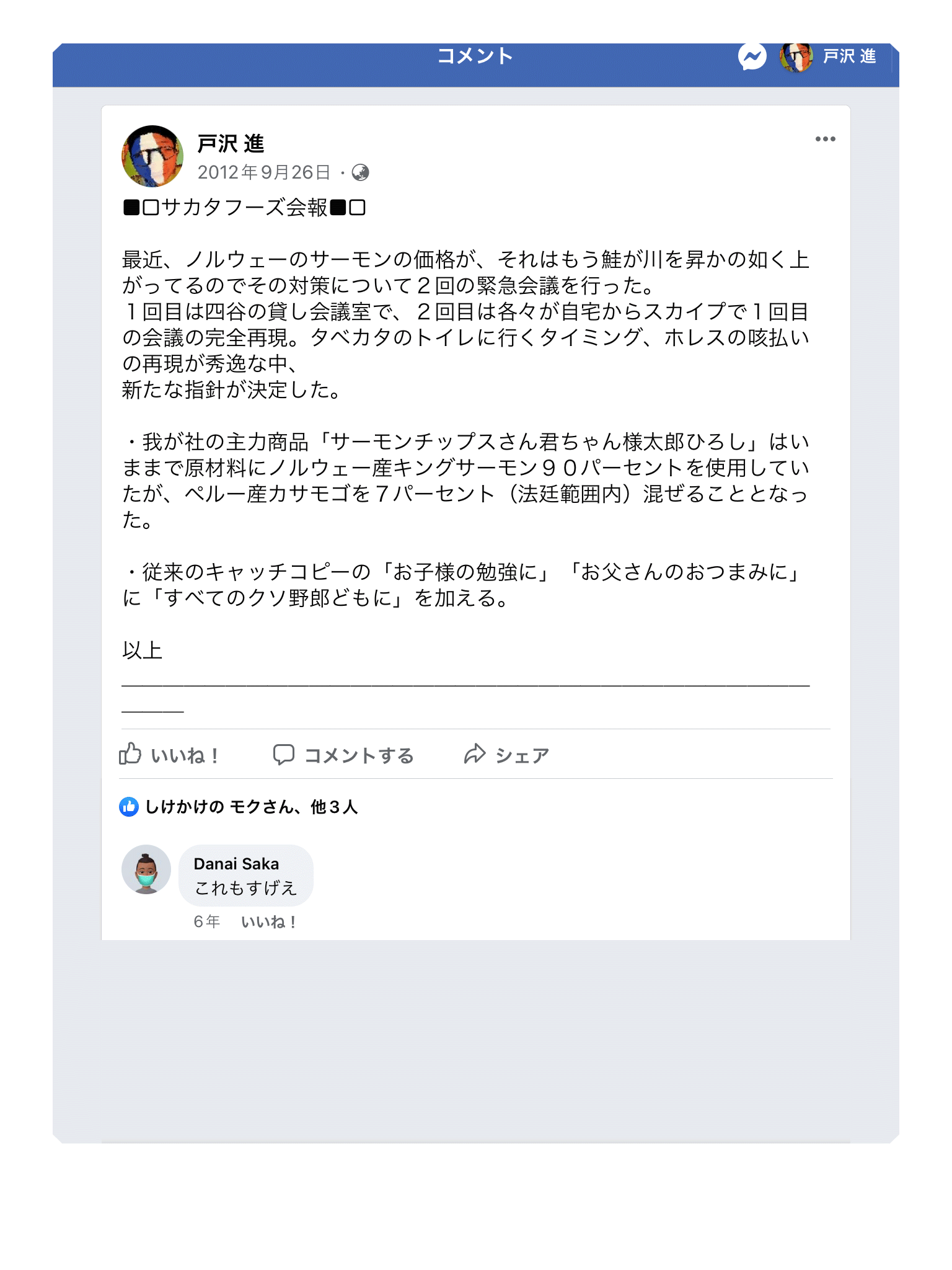Open Danai Saka's profile from the comment
This screenshot has height=1270, width=952.
pos(236,864)
